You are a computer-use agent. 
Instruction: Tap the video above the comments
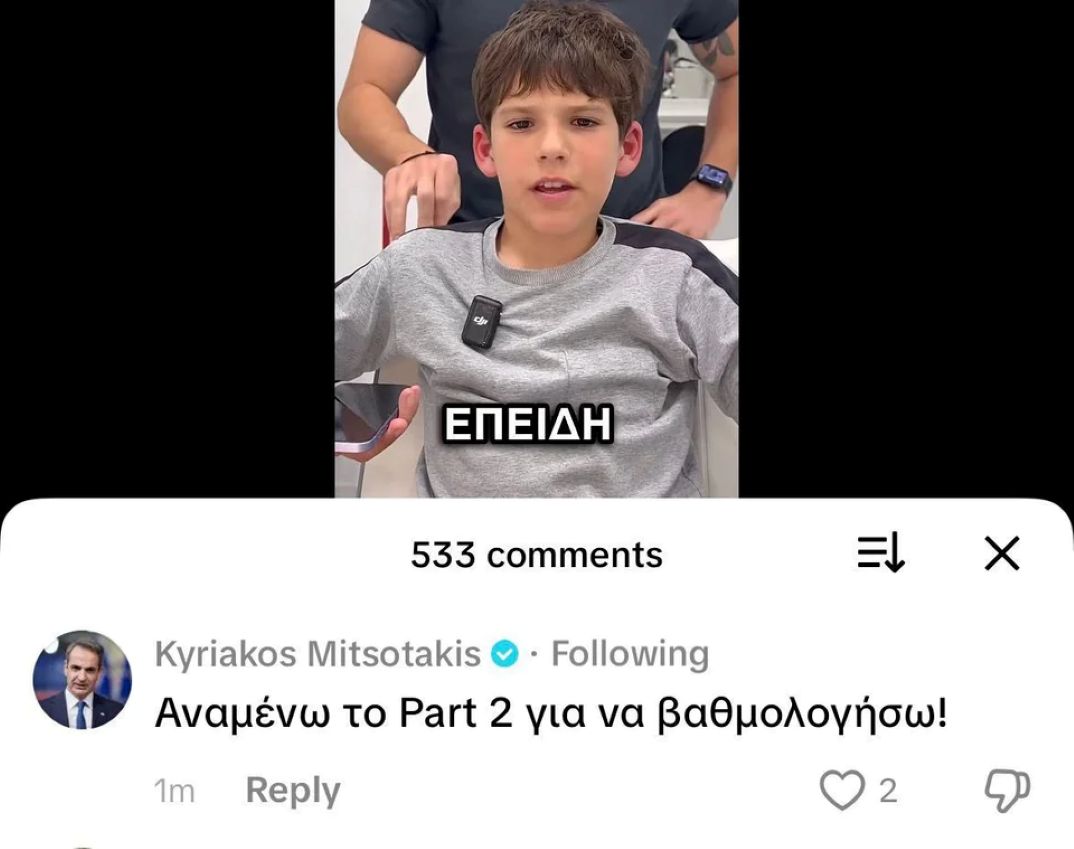pyautogui.click(x=536, y=250)
